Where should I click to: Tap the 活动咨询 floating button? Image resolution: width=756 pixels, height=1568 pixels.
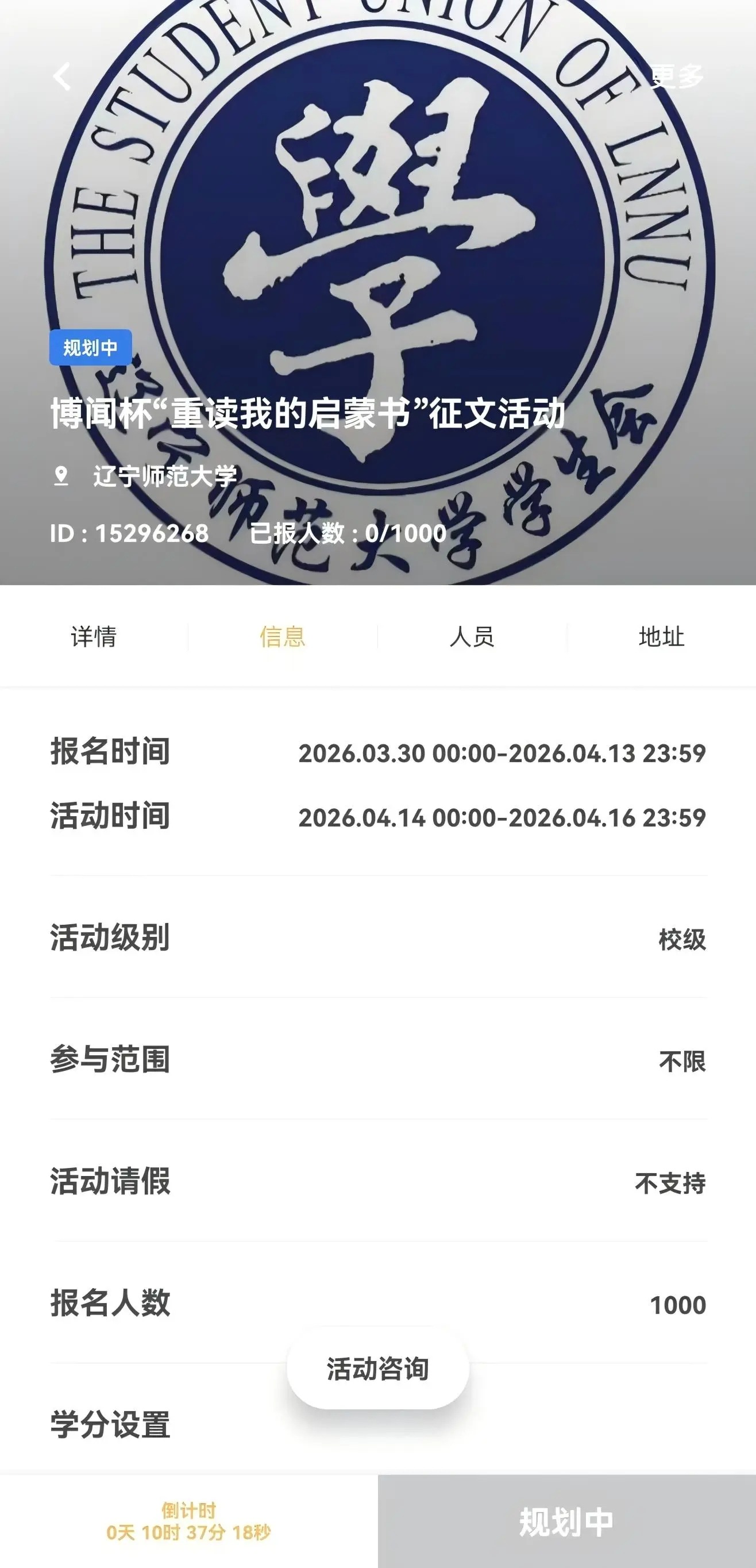click(x=377, y=1369)
